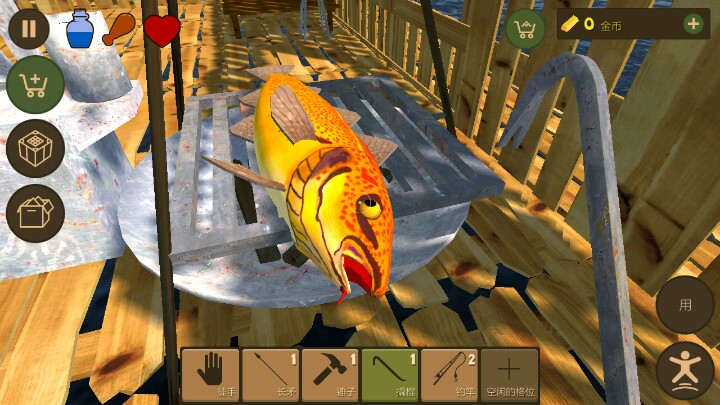Screen dimensions: 720x405
Task: Tap the jump figure button
Action: (x=685, y=370)
